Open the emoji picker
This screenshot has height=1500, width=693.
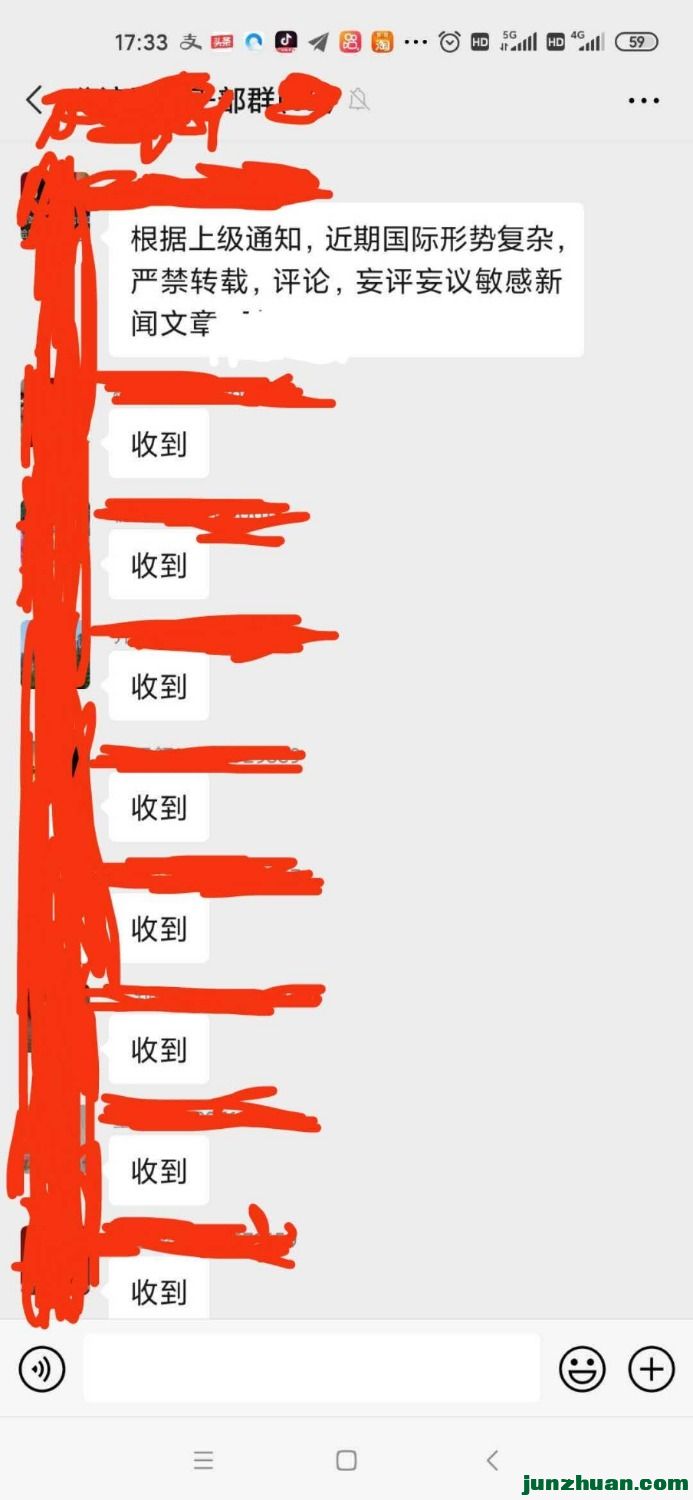click(582, 1369)
